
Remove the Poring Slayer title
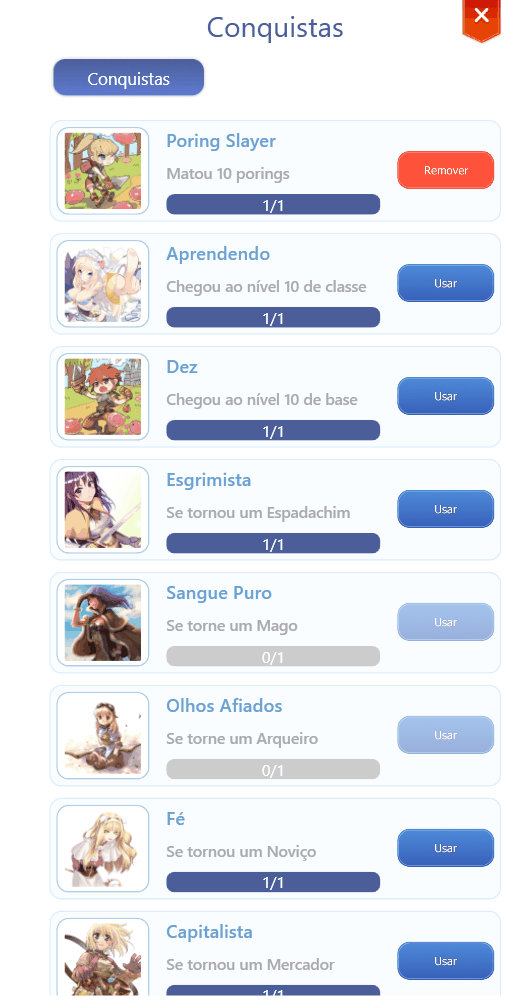[445, 170]
